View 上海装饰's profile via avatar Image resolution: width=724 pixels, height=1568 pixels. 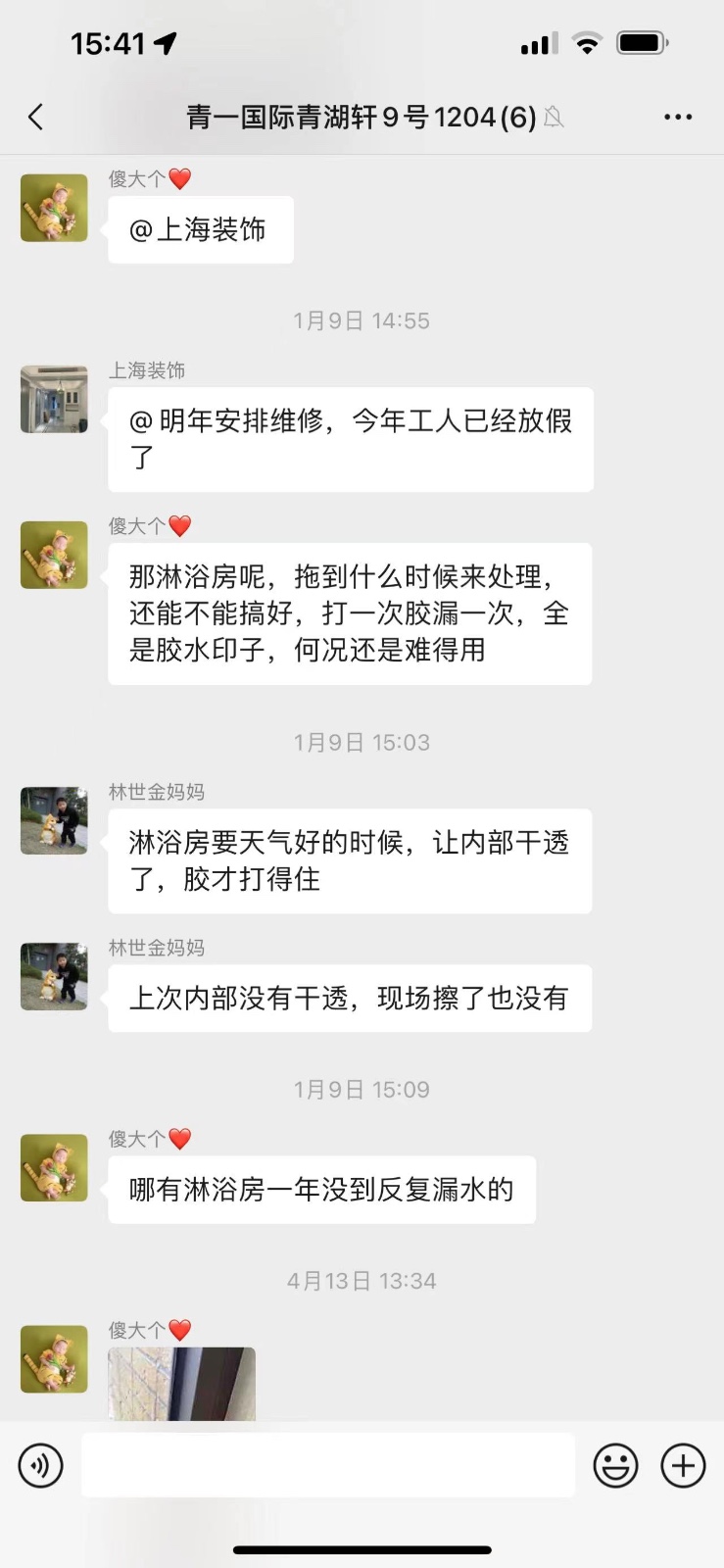(54, 400)
